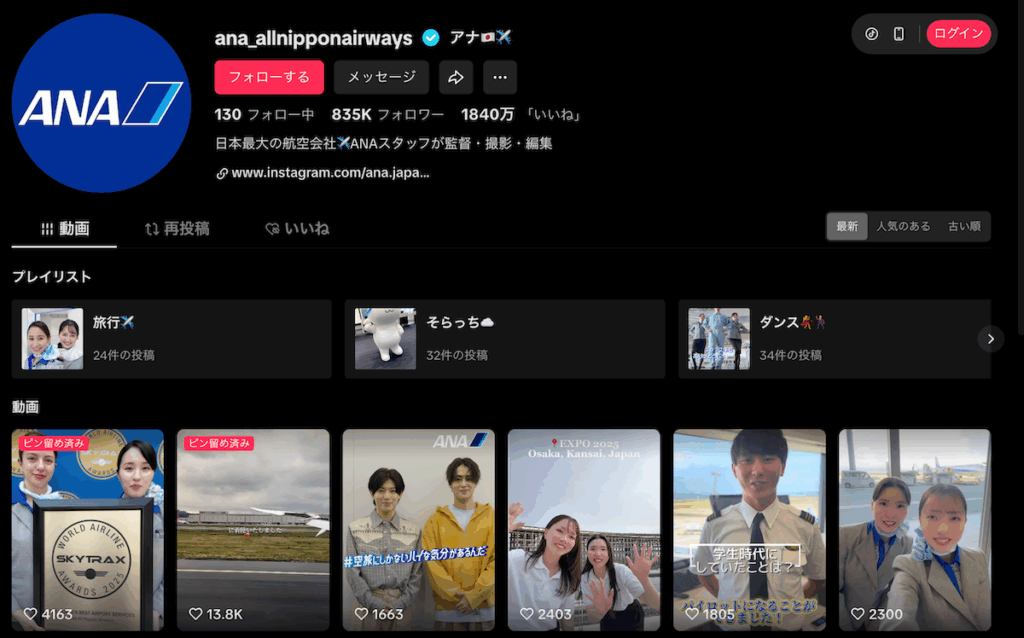Screen dimensions: 1024x638
Task: Share this profile via arrow icon
Action: tap(456, 77)
